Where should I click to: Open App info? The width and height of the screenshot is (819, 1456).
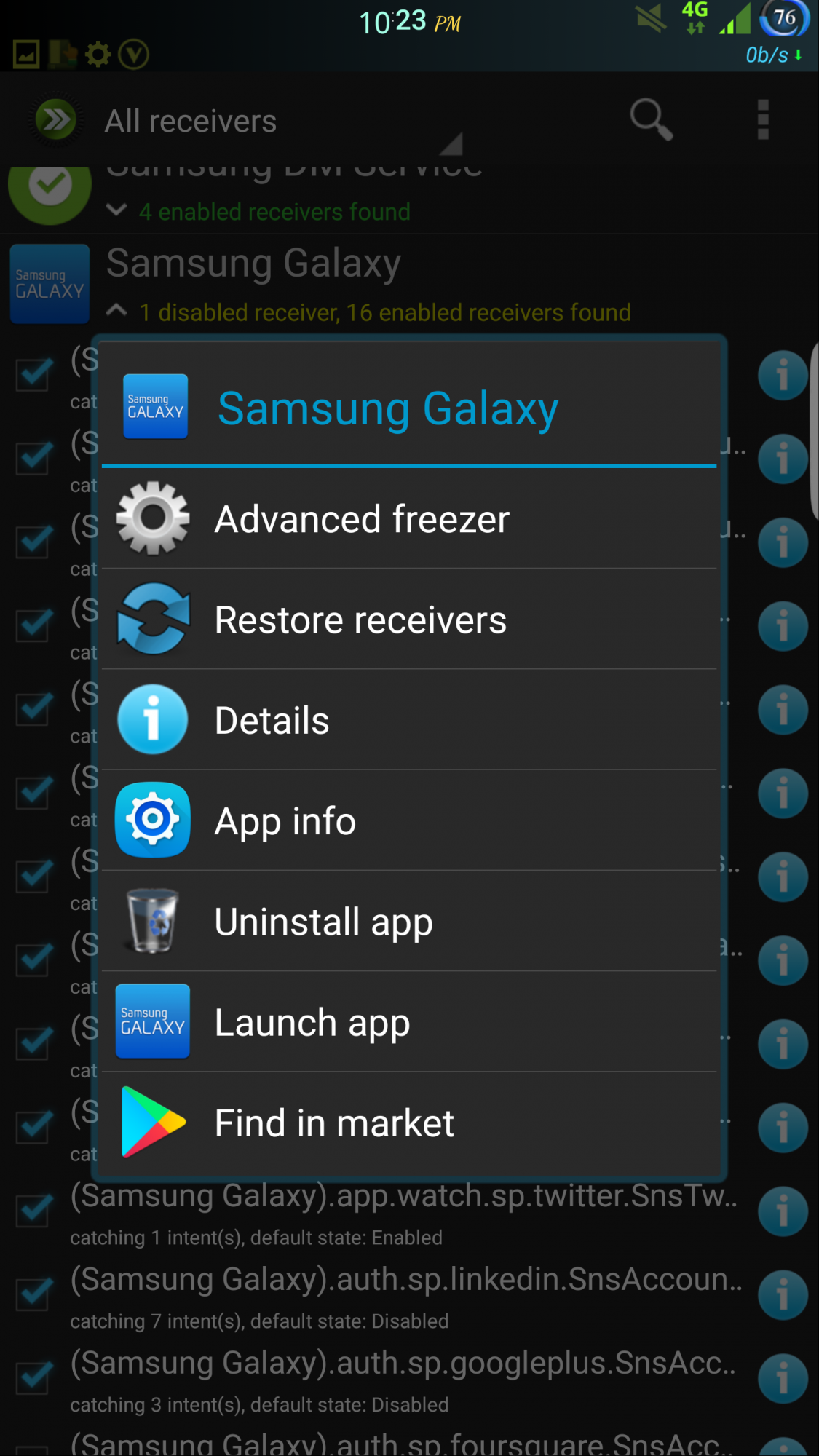pos(408,820)
